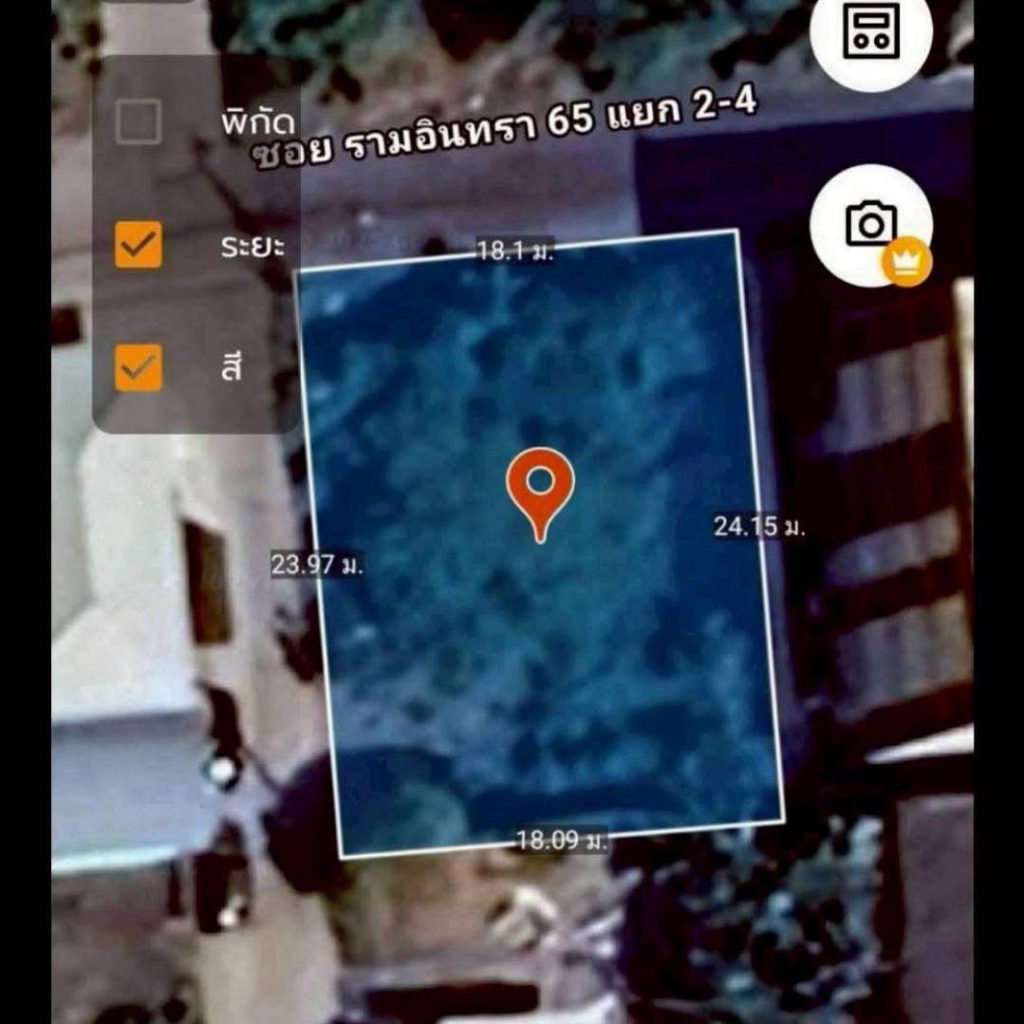Screen dimensions: 1024x1024
Task: Enable the พิกัด coordinates checkbox
Action: pos(138,122)
